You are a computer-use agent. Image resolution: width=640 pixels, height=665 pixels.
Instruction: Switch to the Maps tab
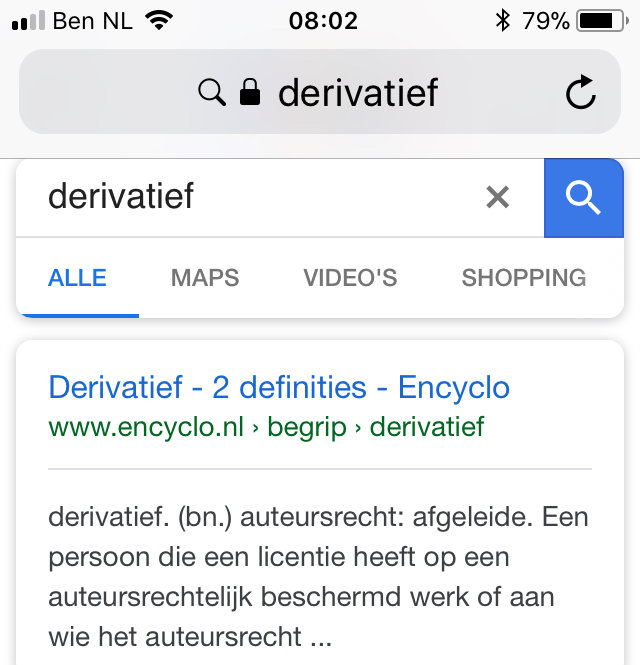point(205,278)
